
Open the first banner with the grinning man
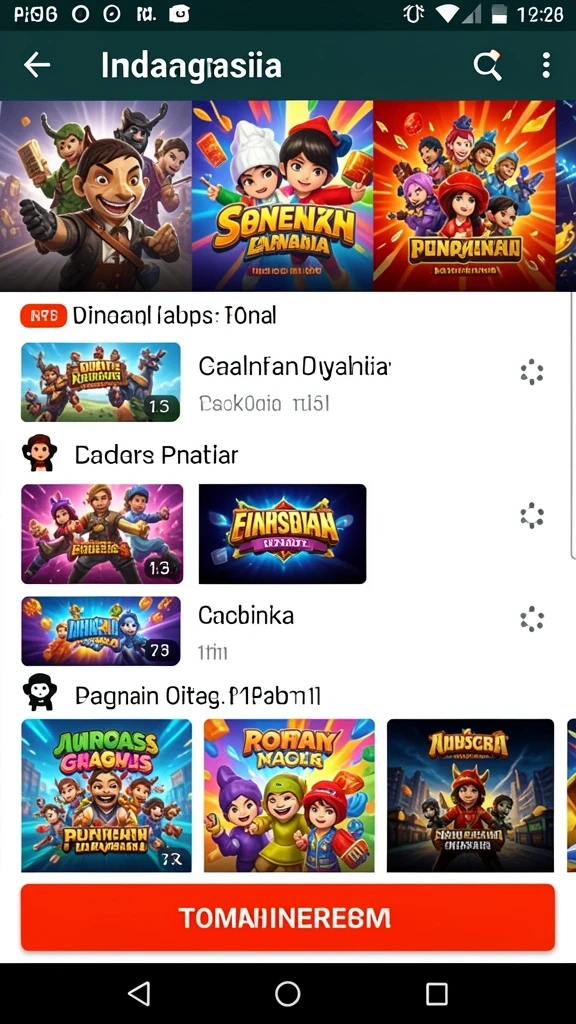coord(96,196)
